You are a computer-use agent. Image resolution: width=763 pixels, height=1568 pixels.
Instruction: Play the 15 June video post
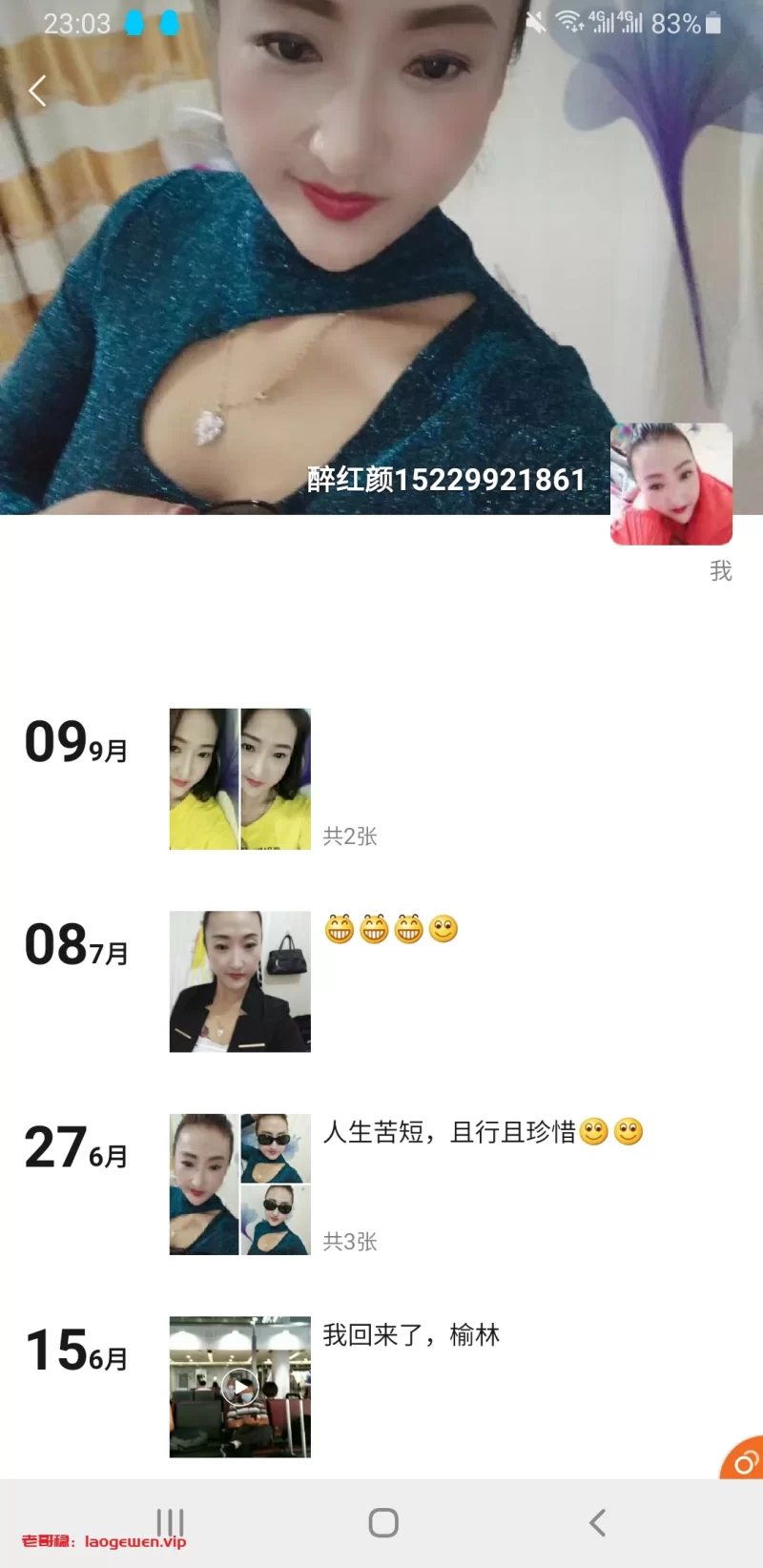pyautogui.click(x=239, y=1387)
